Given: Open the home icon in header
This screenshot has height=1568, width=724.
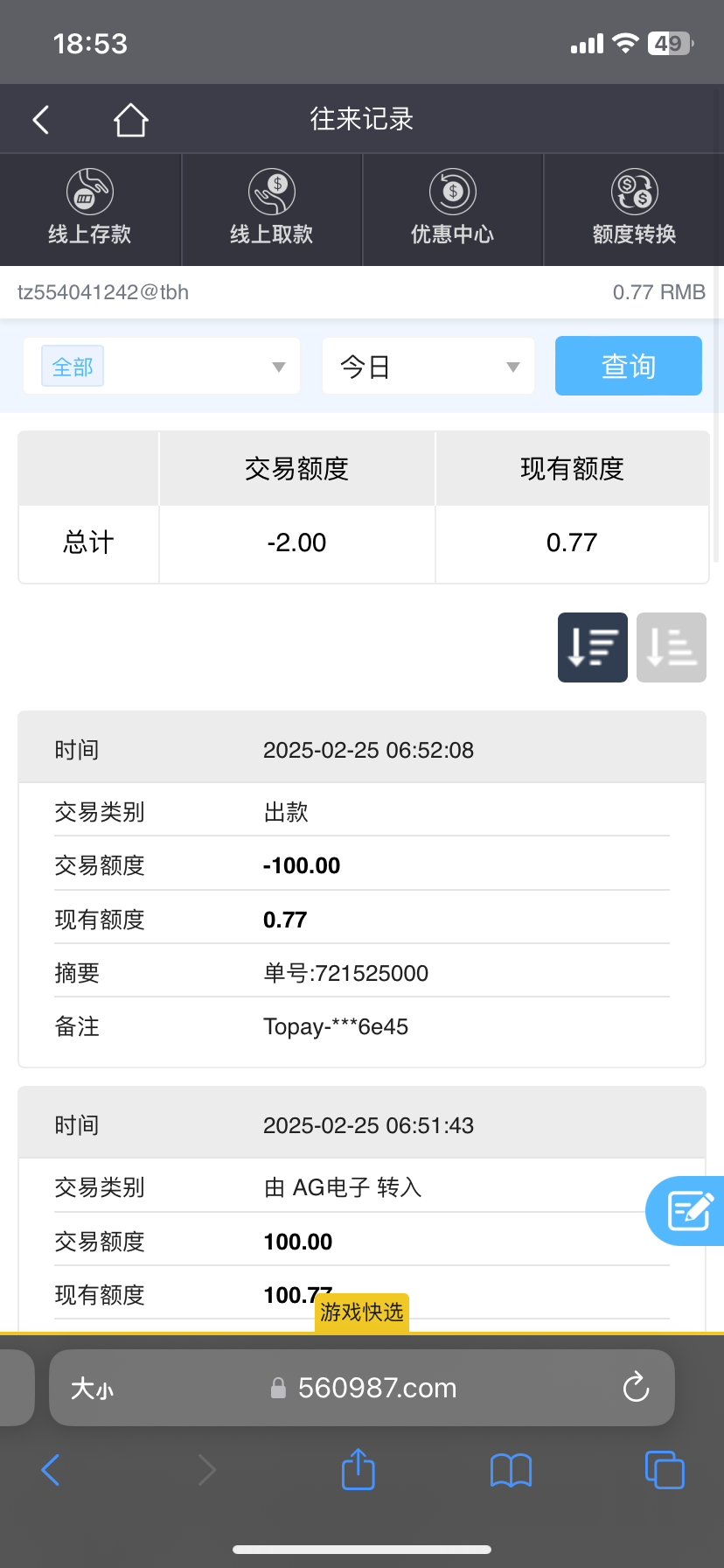Looking at the screenshot, I should point(130,120).
